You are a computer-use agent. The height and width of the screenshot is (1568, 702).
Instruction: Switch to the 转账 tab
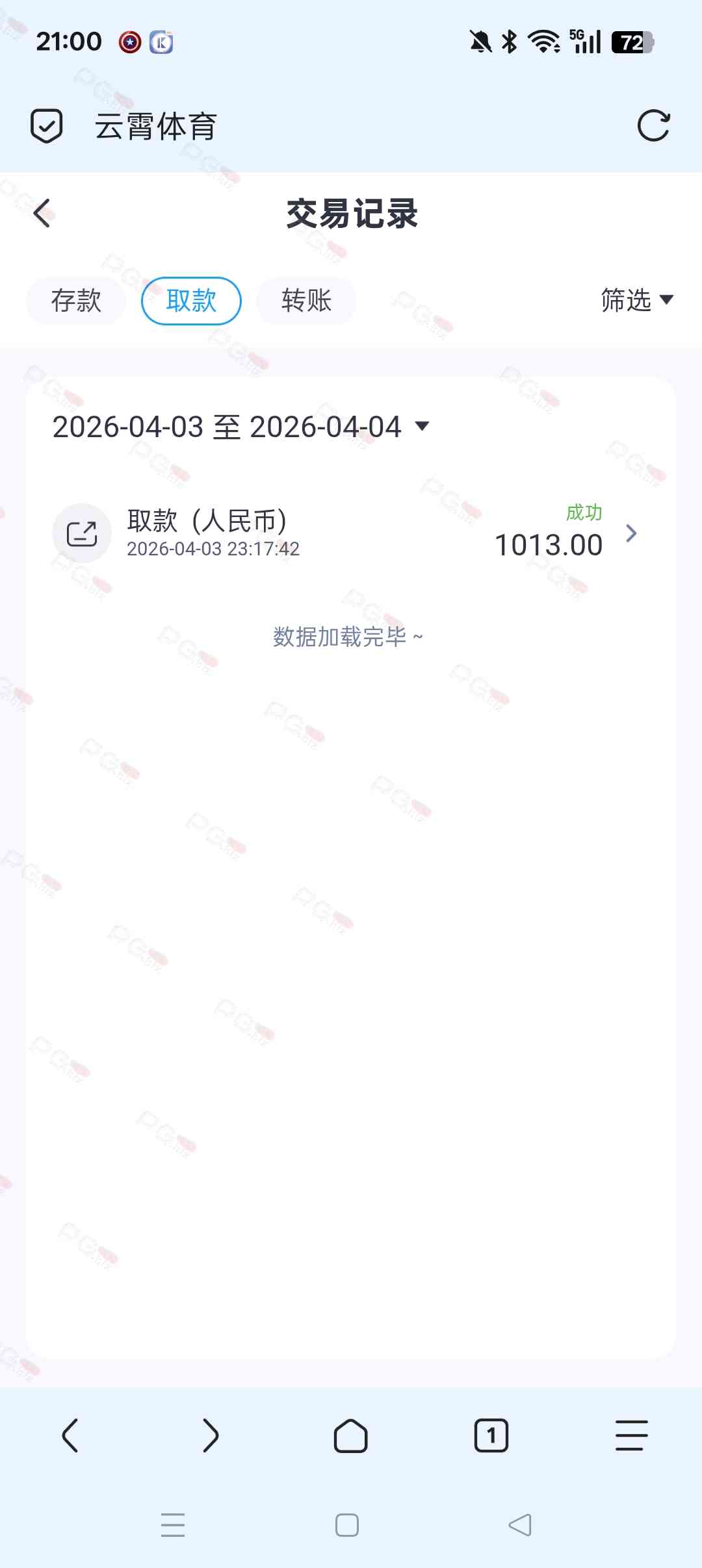[306, 301]
